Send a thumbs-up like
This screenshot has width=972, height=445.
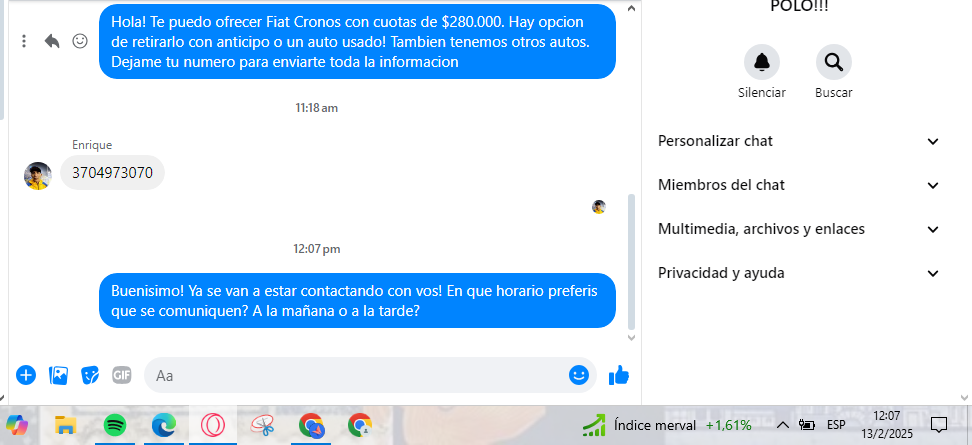point(619,375)
